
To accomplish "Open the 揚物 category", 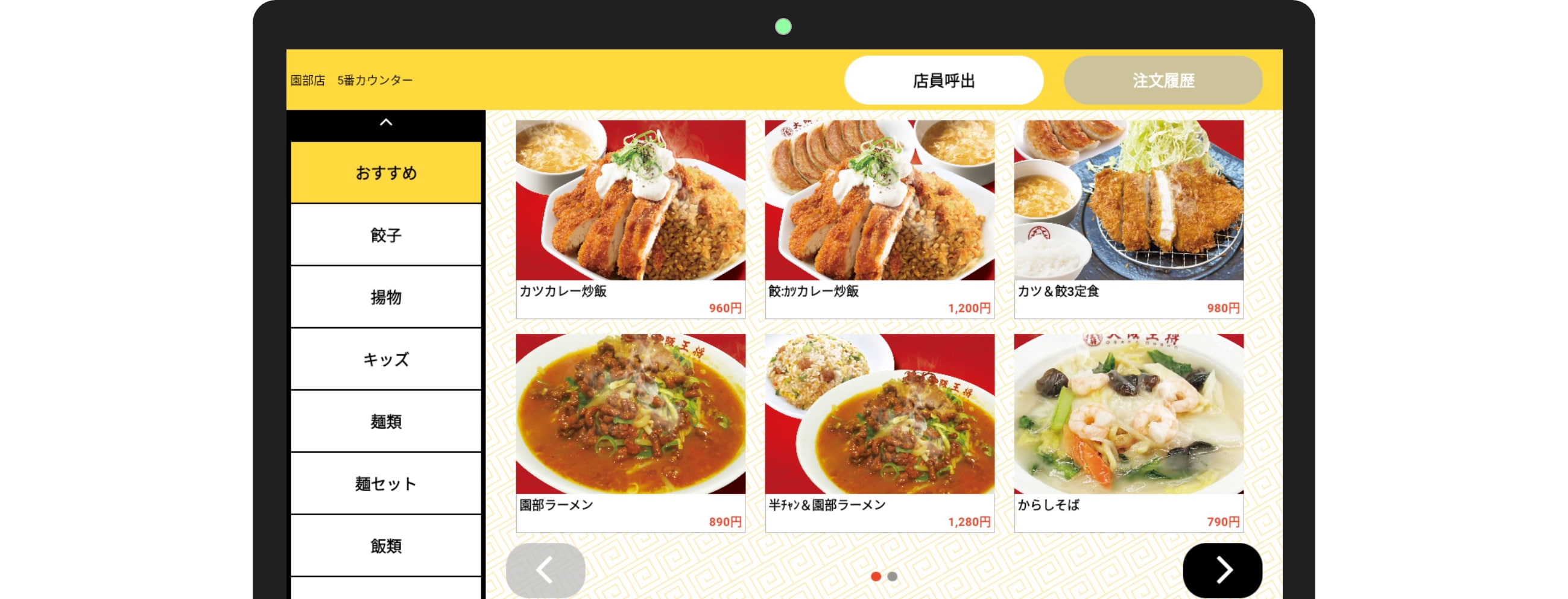I will [x=385, y=297].
